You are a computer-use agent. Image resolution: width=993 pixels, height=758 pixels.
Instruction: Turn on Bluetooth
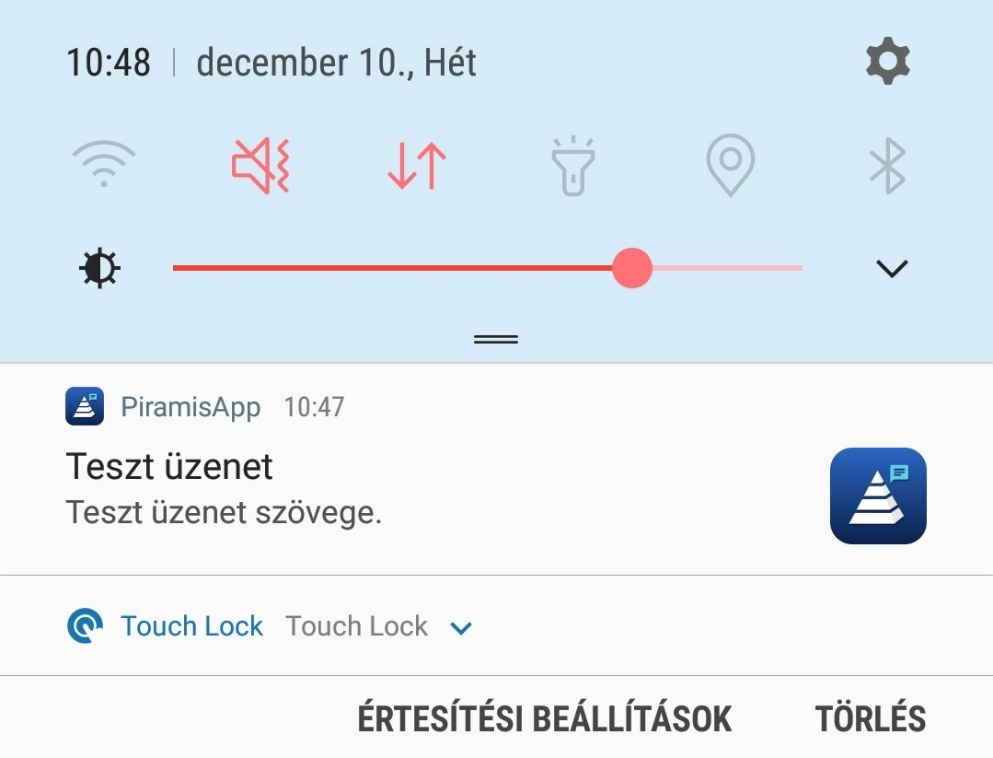click(887, 165)
